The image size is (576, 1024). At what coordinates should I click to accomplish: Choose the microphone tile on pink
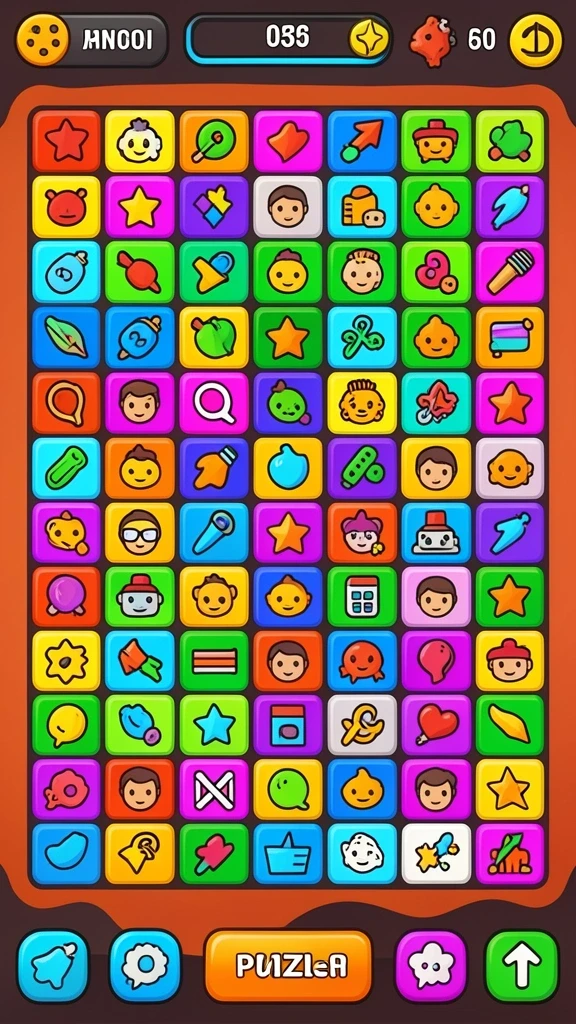[510, 272]
